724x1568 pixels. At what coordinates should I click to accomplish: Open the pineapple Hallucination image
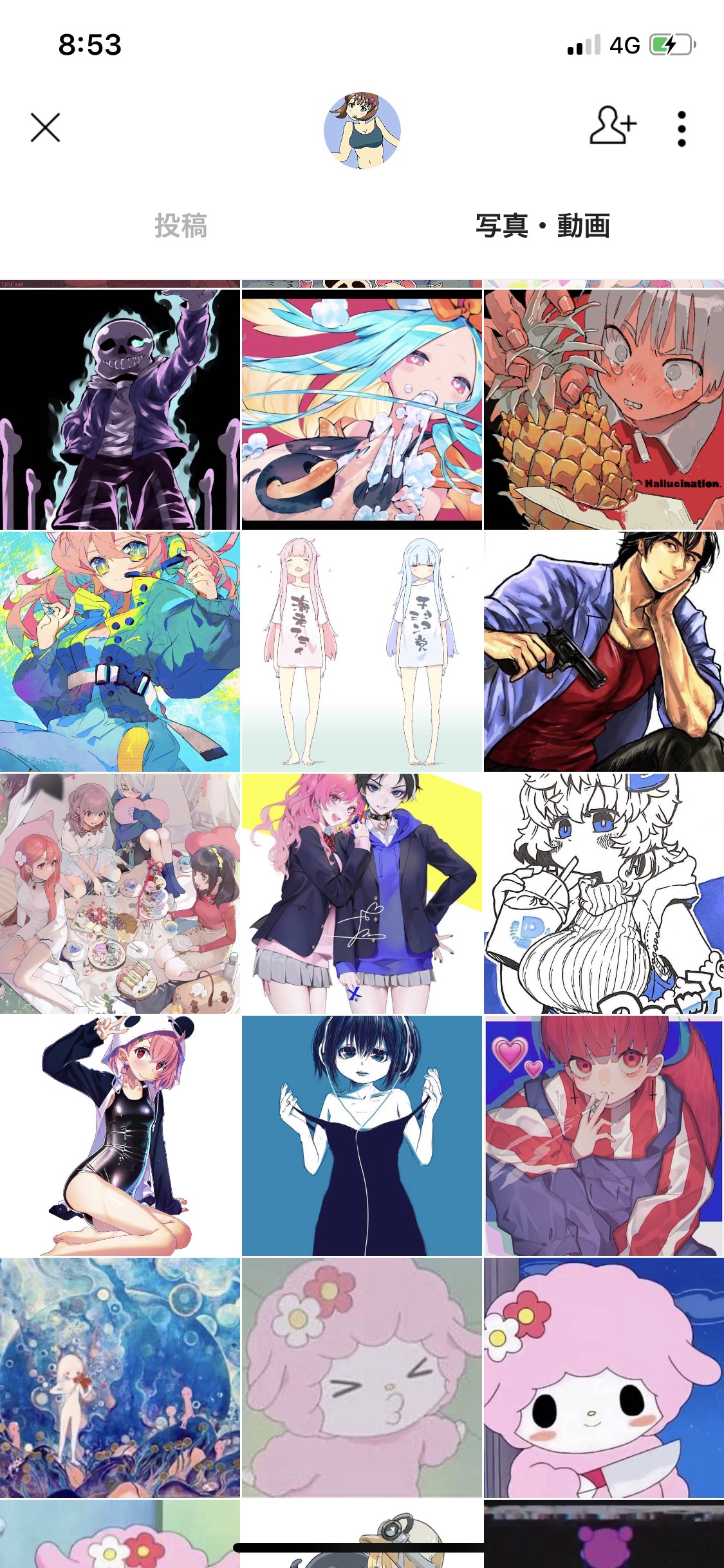tap(604, 409)
